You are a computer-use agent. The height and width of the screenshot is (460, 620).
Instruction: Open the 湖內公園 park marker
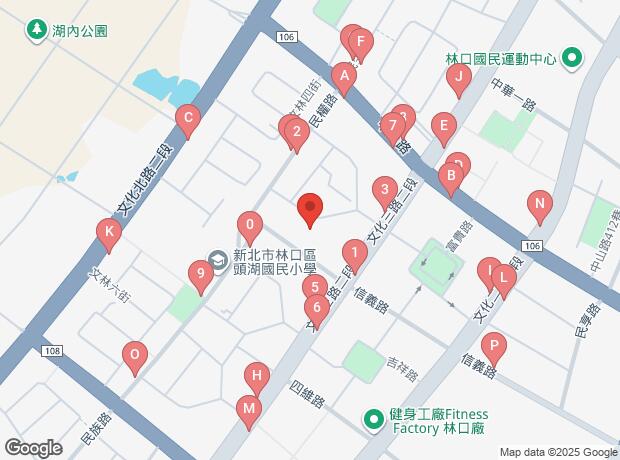(x=36, y=30)
